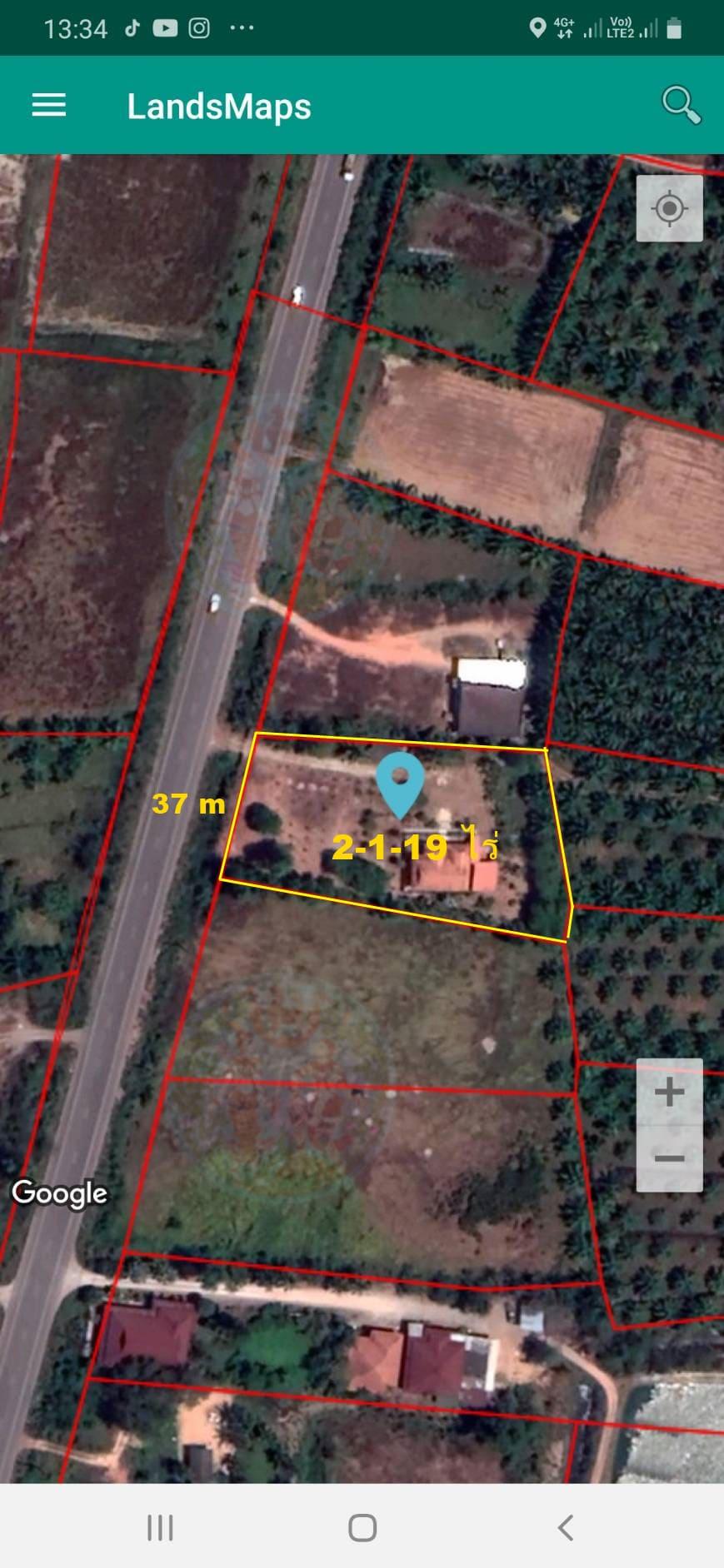Open recent apps from navigation bar

[x=160, y=1527]
